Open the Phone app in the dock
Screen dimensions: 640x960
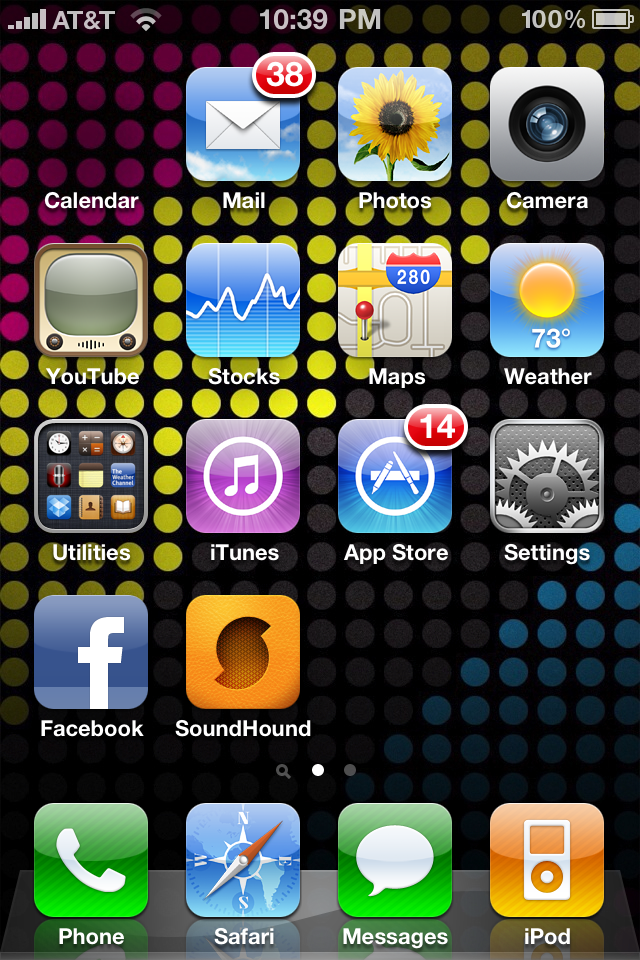coord(91,861)
